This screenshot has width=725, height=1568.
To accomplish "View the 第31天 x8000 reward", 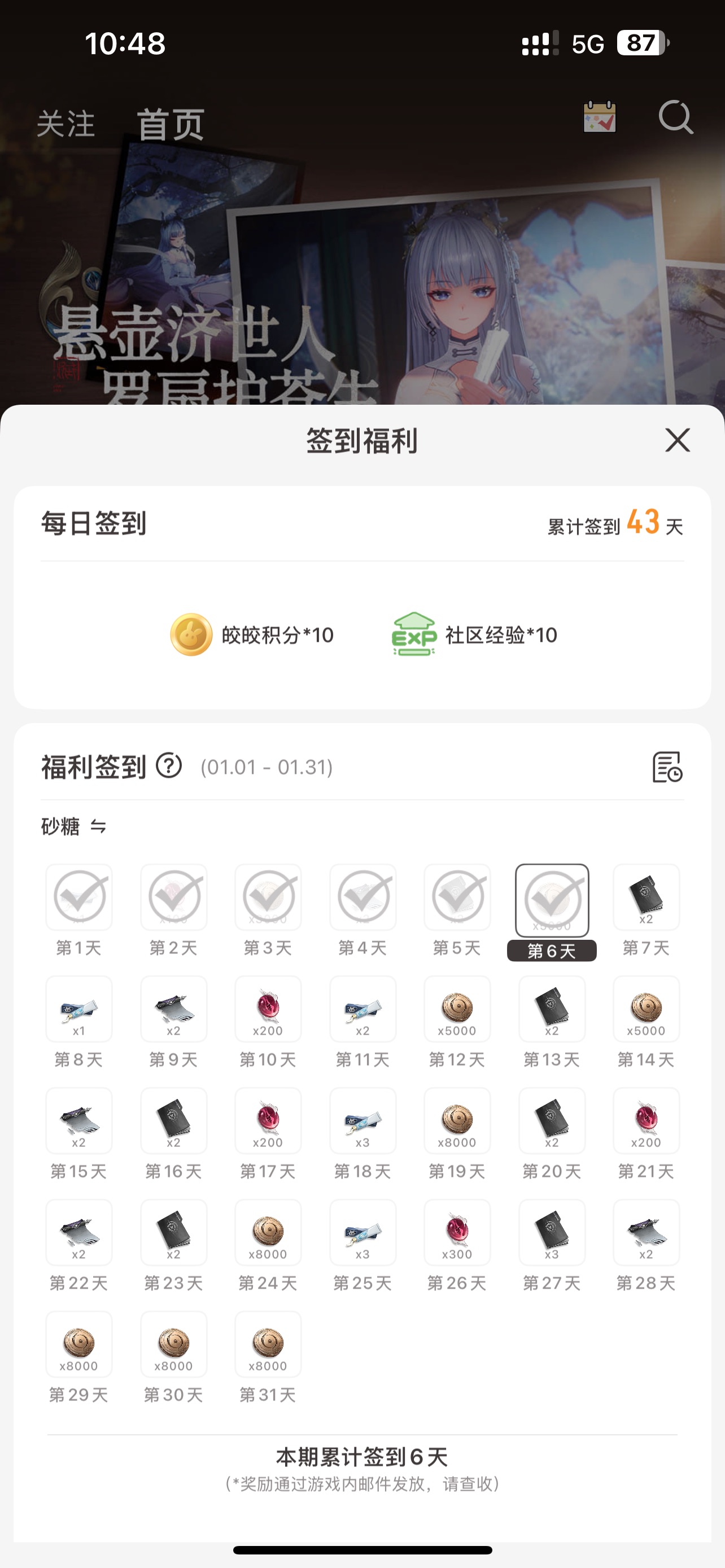I will [x=268, y=1344].
